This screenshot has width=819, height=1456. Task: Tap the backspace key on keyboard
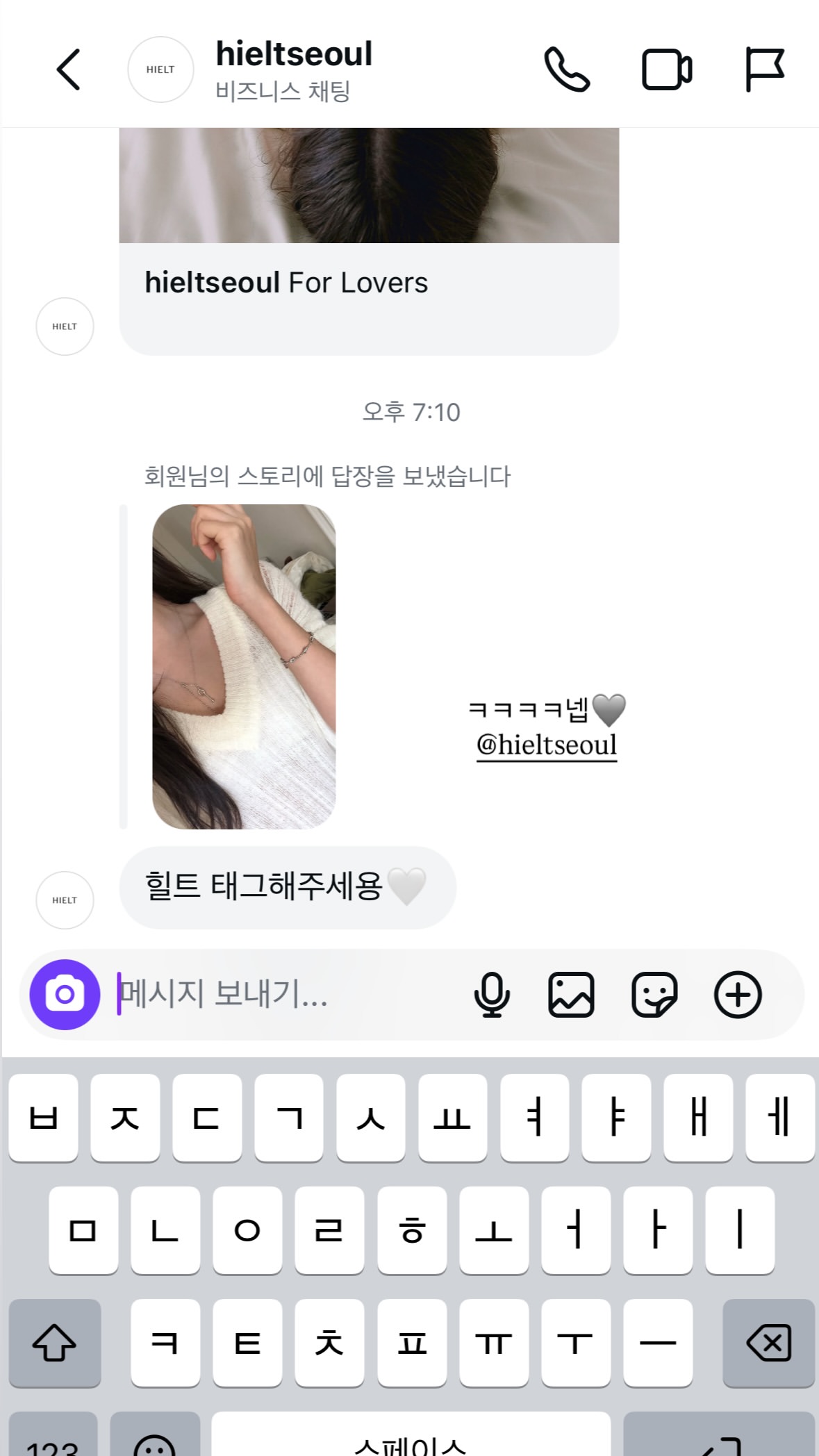[768, 1342]
